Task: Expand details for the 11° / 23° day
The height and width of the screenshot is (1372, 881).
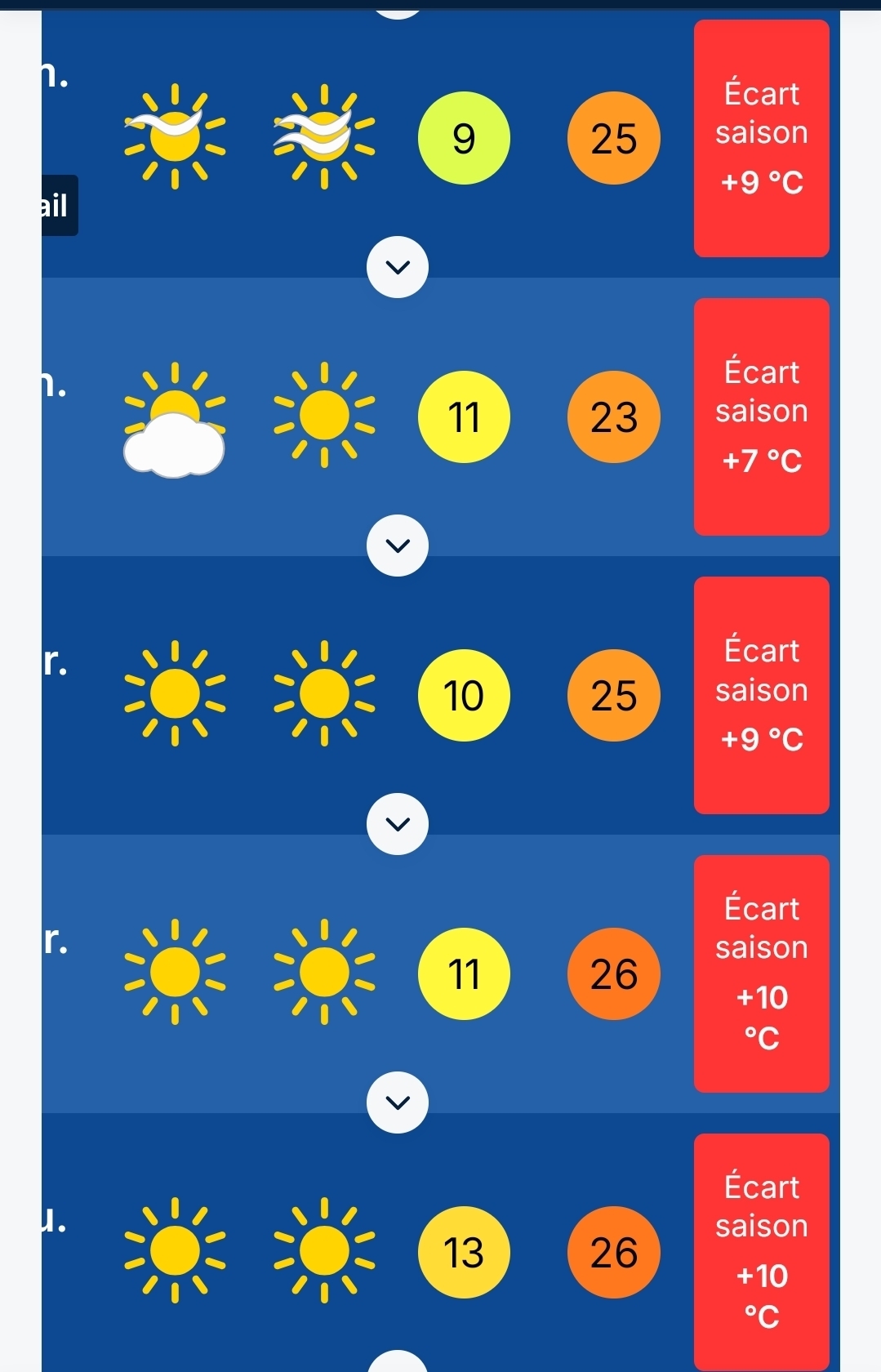Action: (398, 546)
